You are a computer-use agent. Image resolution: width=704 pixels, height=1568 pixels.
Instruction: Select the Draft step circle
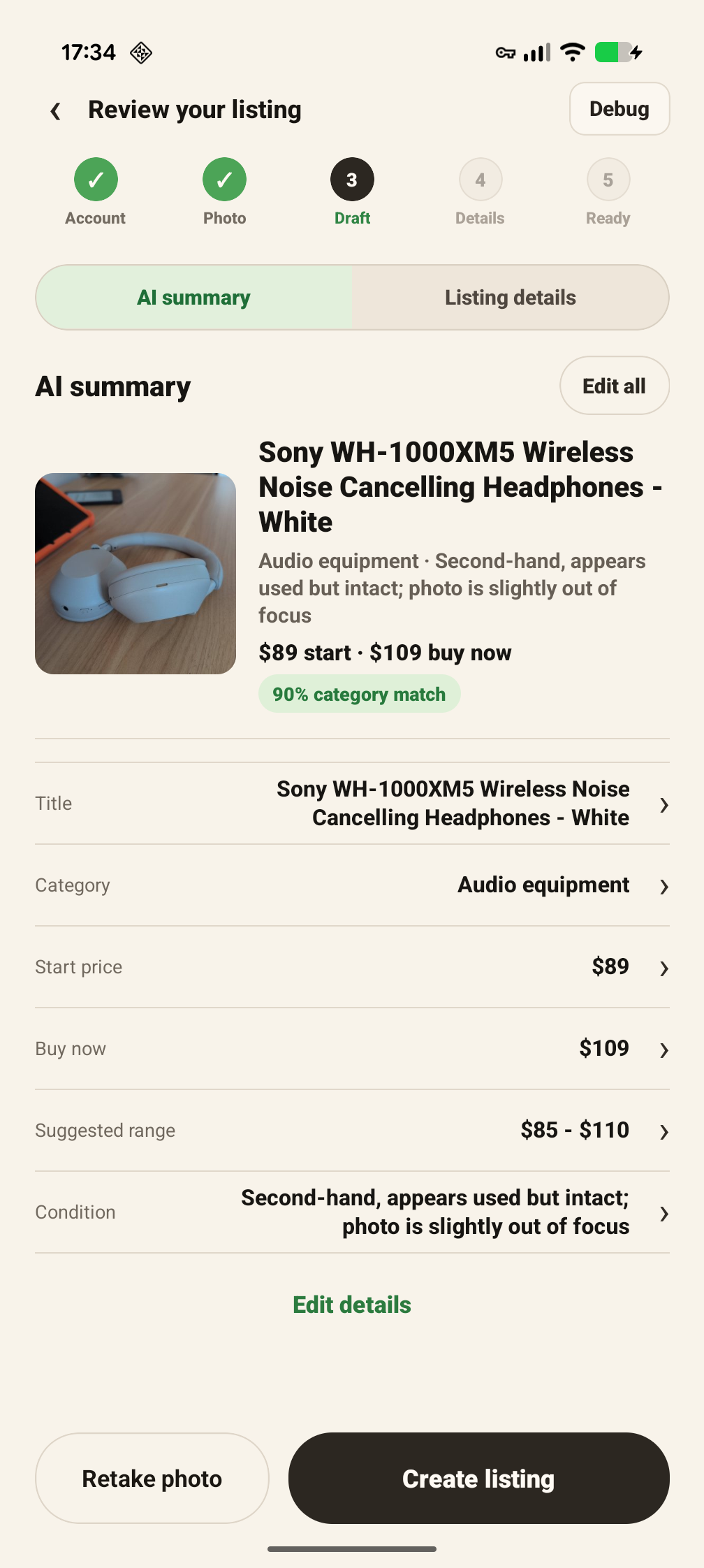pos(352,179)
